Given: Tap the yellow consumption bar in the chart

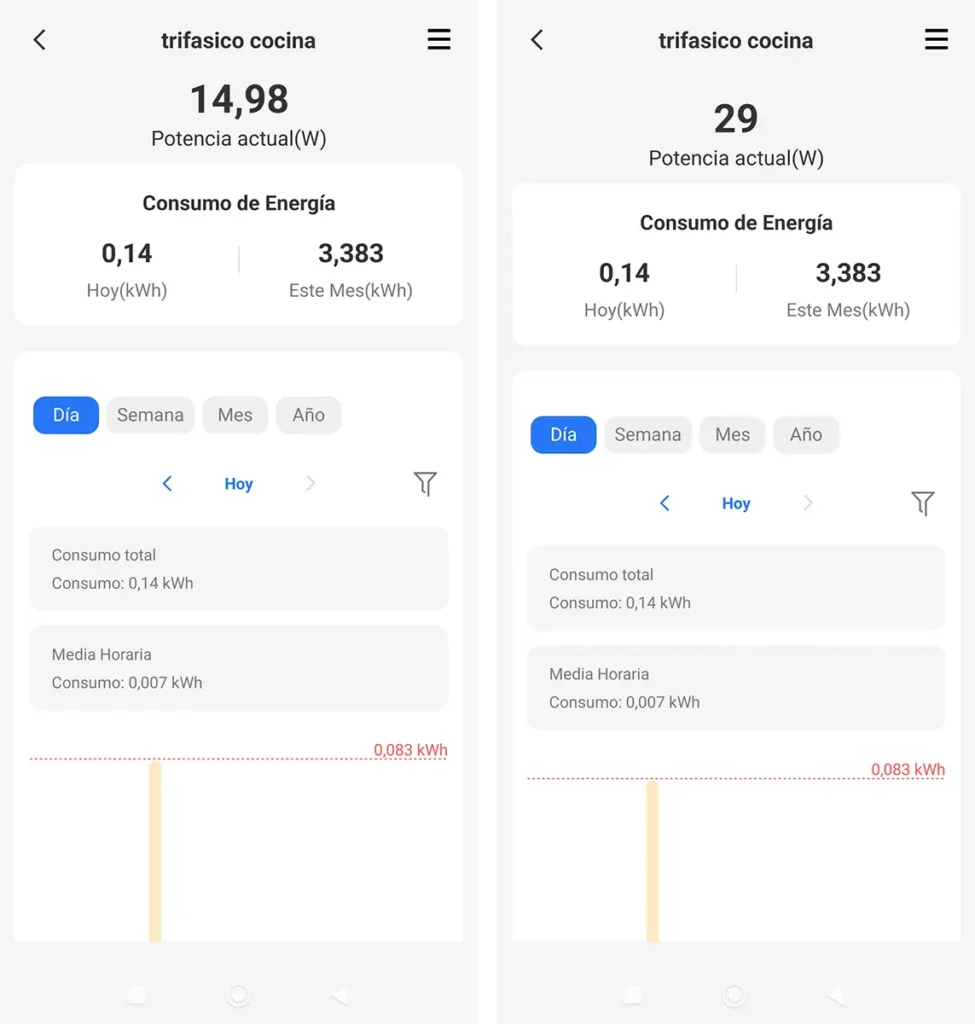Looking at the screenshot, I should pyautogui.click(x=154, y=850).
